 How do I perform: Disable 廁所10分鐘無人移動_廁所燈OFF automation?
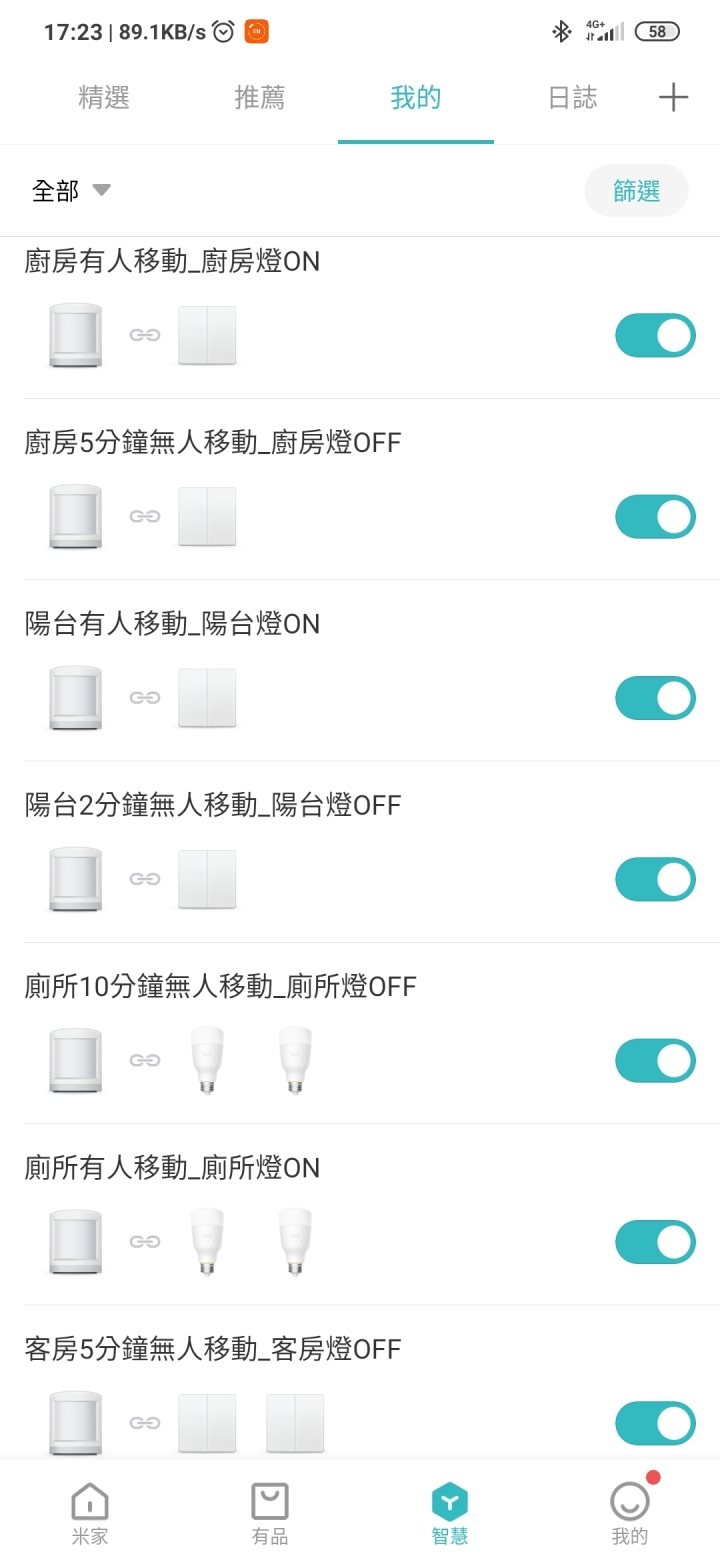tap(655, 1060)
